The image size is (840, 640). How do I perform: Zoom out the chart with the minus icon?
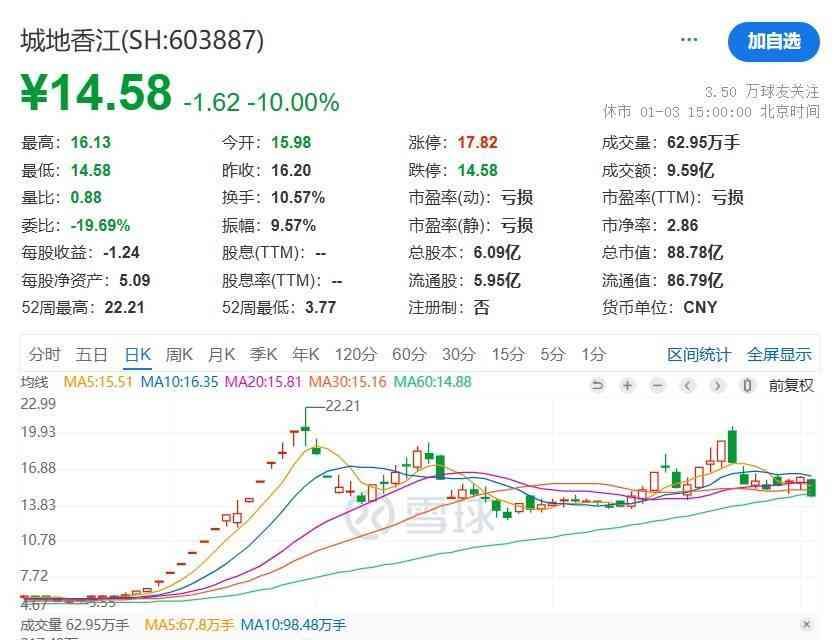pos(657,385)
